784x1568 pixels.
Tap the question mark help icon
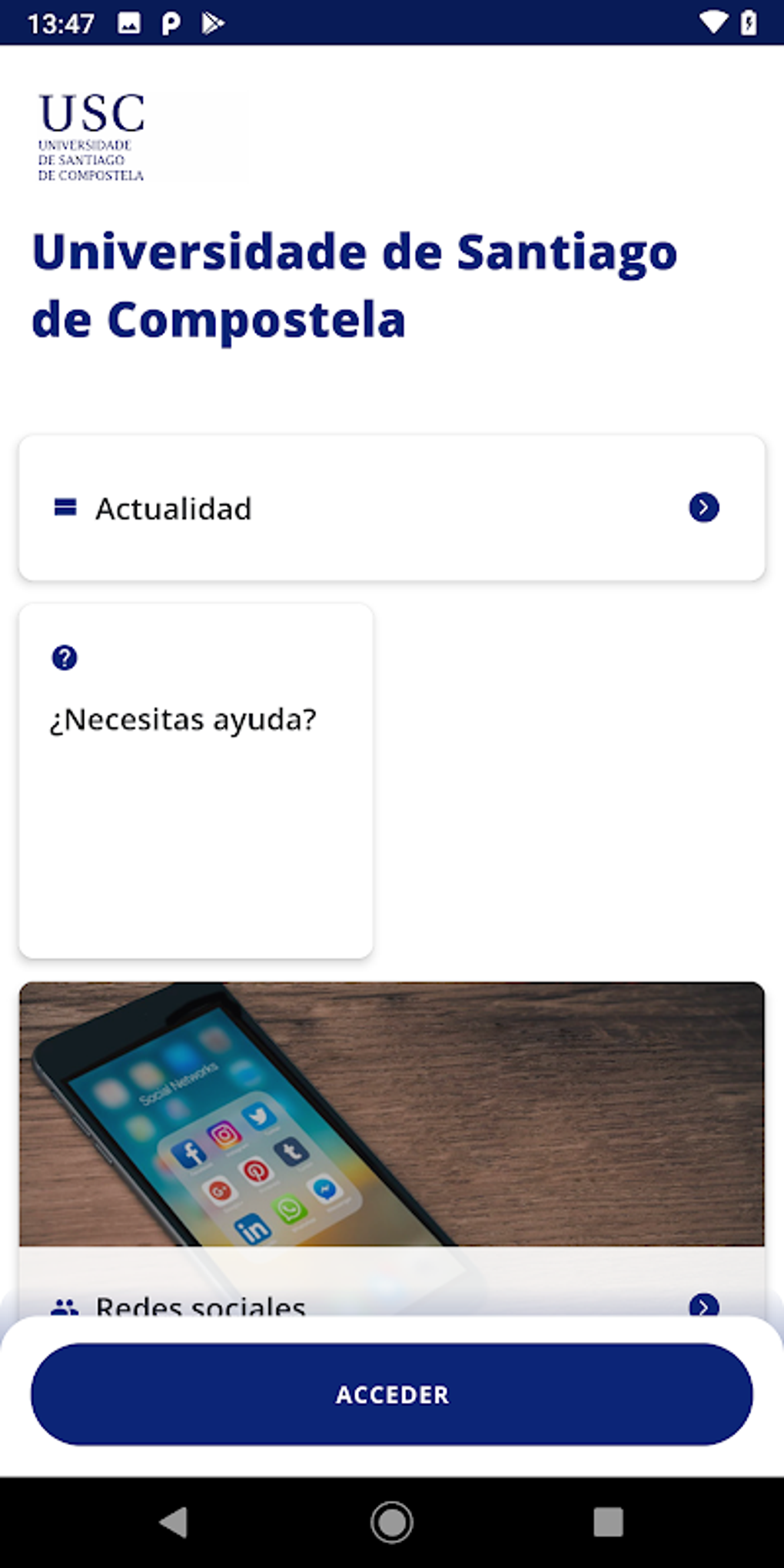(64, 657)
